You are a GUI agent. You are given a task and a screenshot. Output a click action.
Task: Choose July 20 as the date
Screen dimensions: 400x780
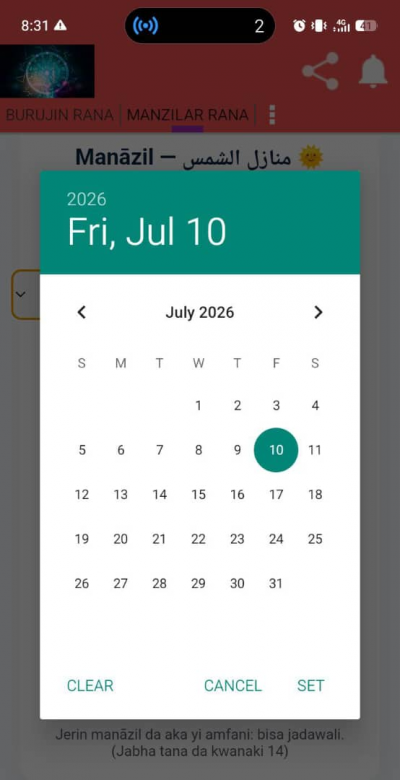[x=120, y=539]
